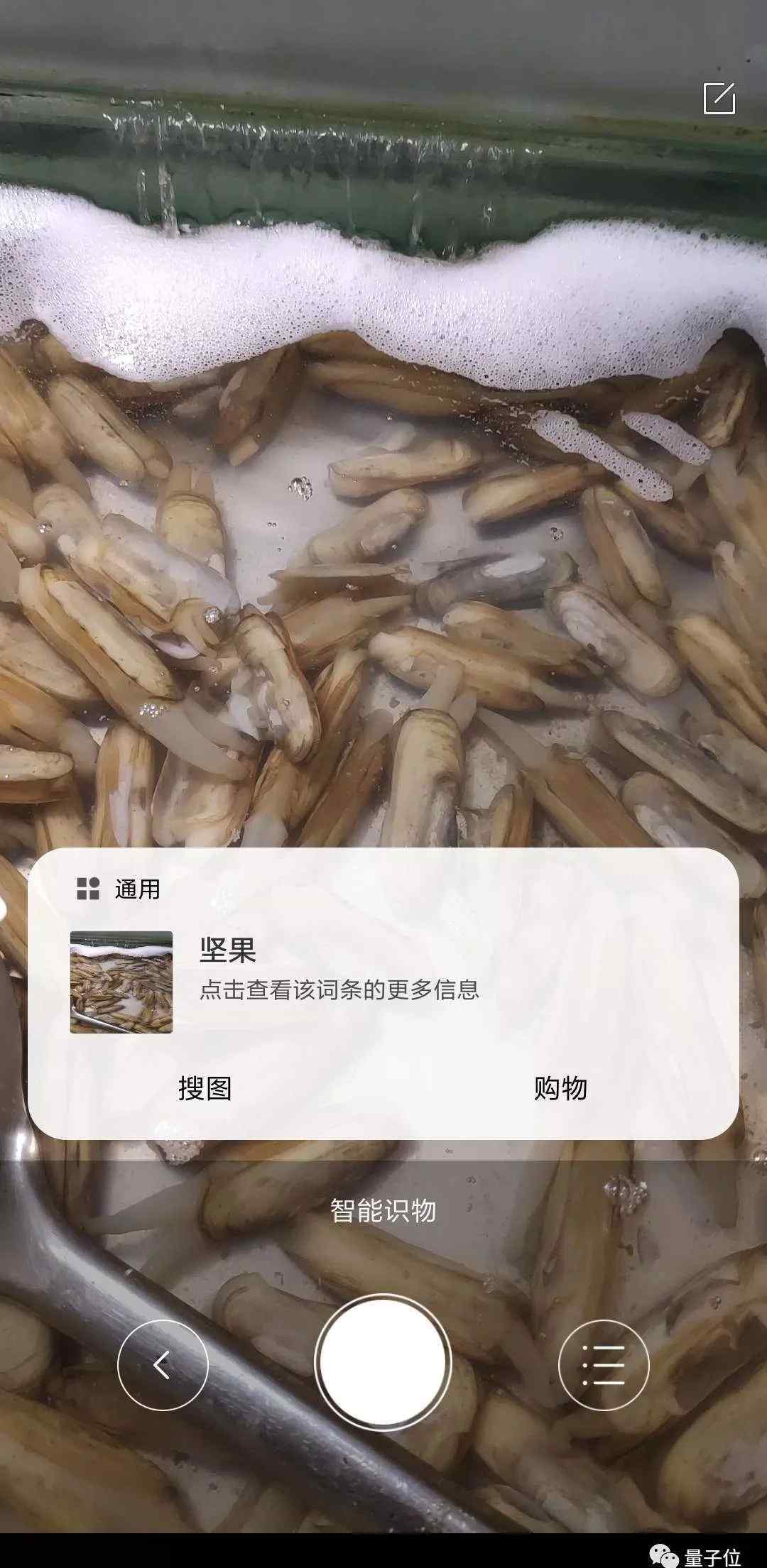Viewport: 767px width, 1568px height.
Task: Open the 坚果 recognition result
Action: pyautogui.click(x=383, y=982)
